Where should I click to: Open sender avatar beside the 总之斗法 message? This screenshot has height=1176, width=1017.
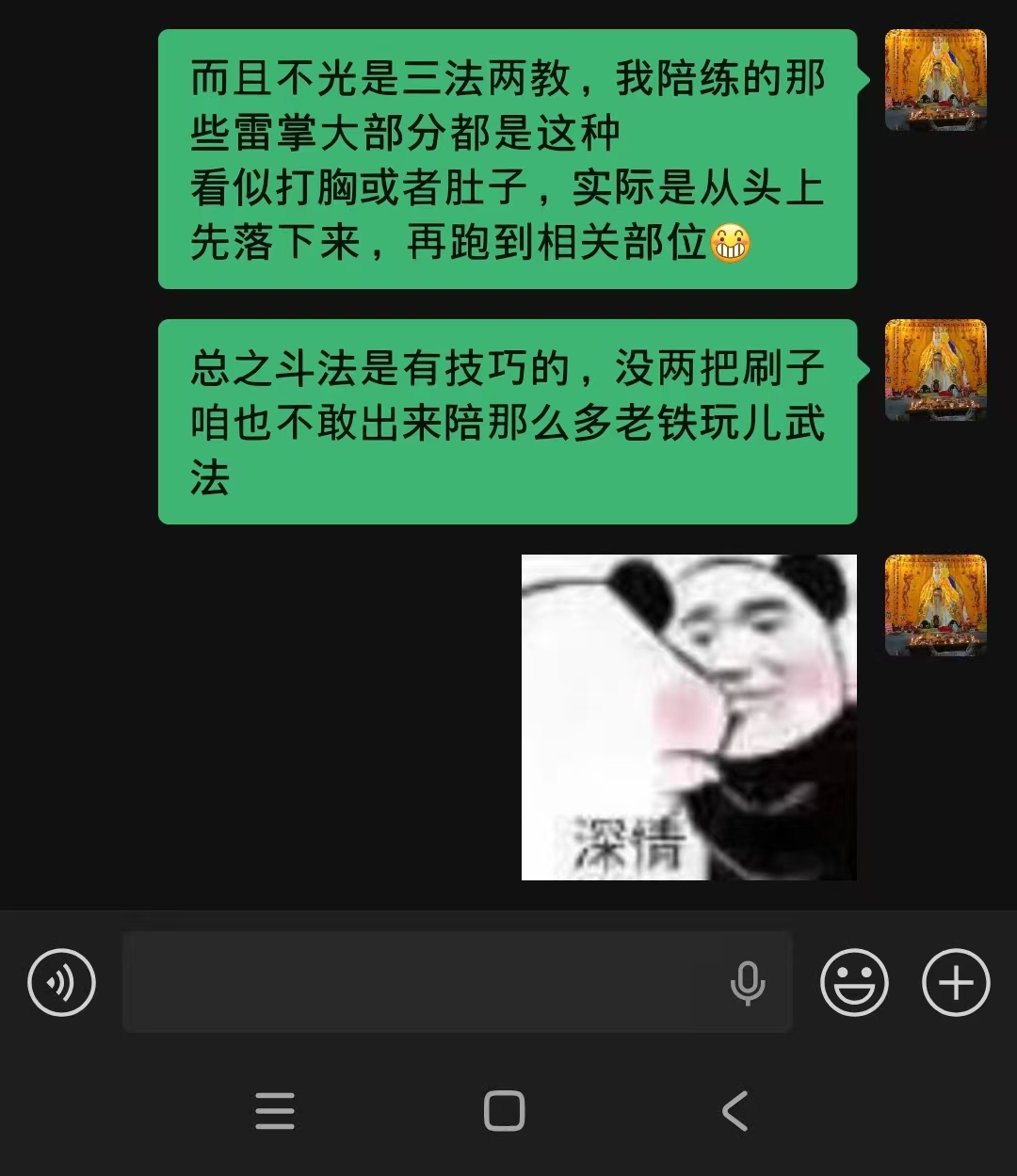[x=935, y=370]
